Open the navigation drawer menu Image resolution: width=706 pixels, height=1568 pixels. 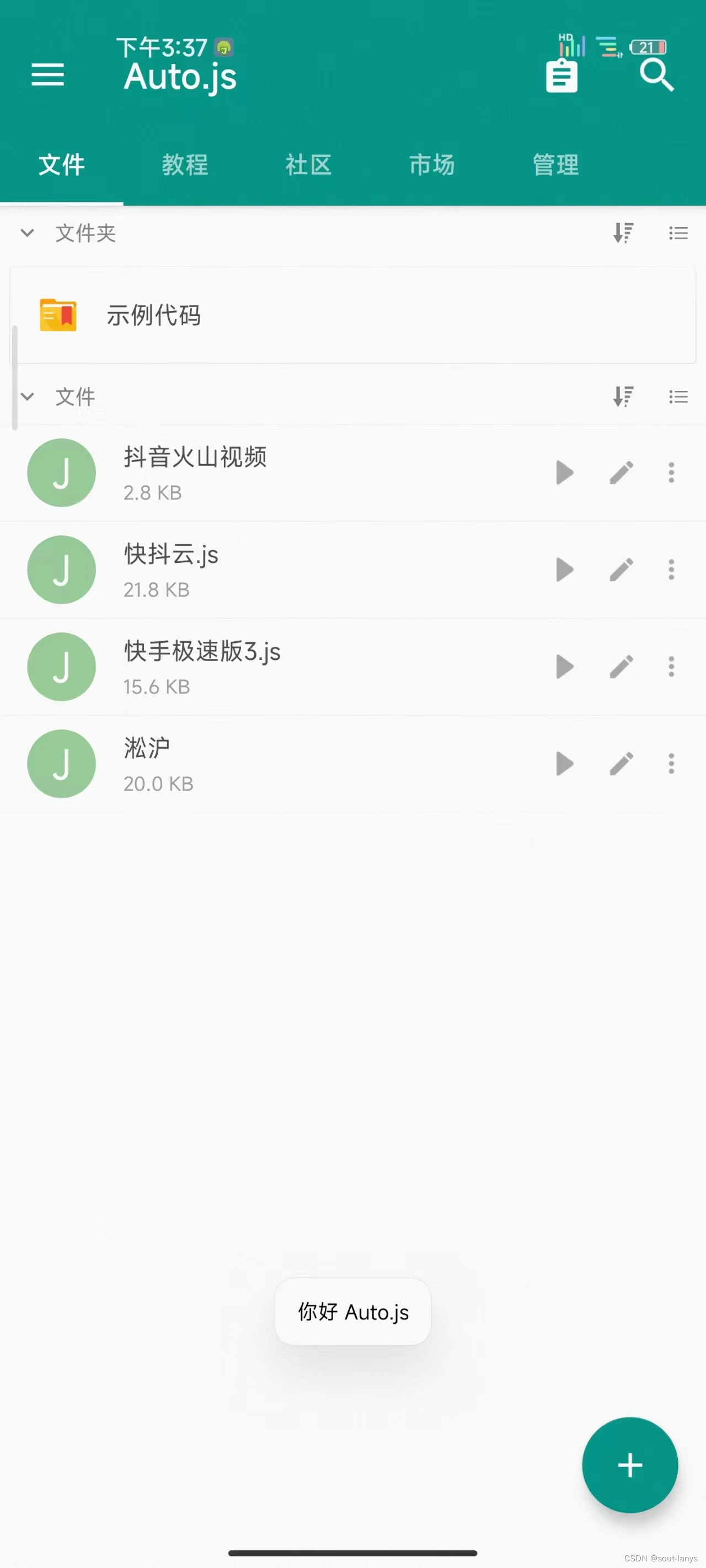click(x=47, y=75)
